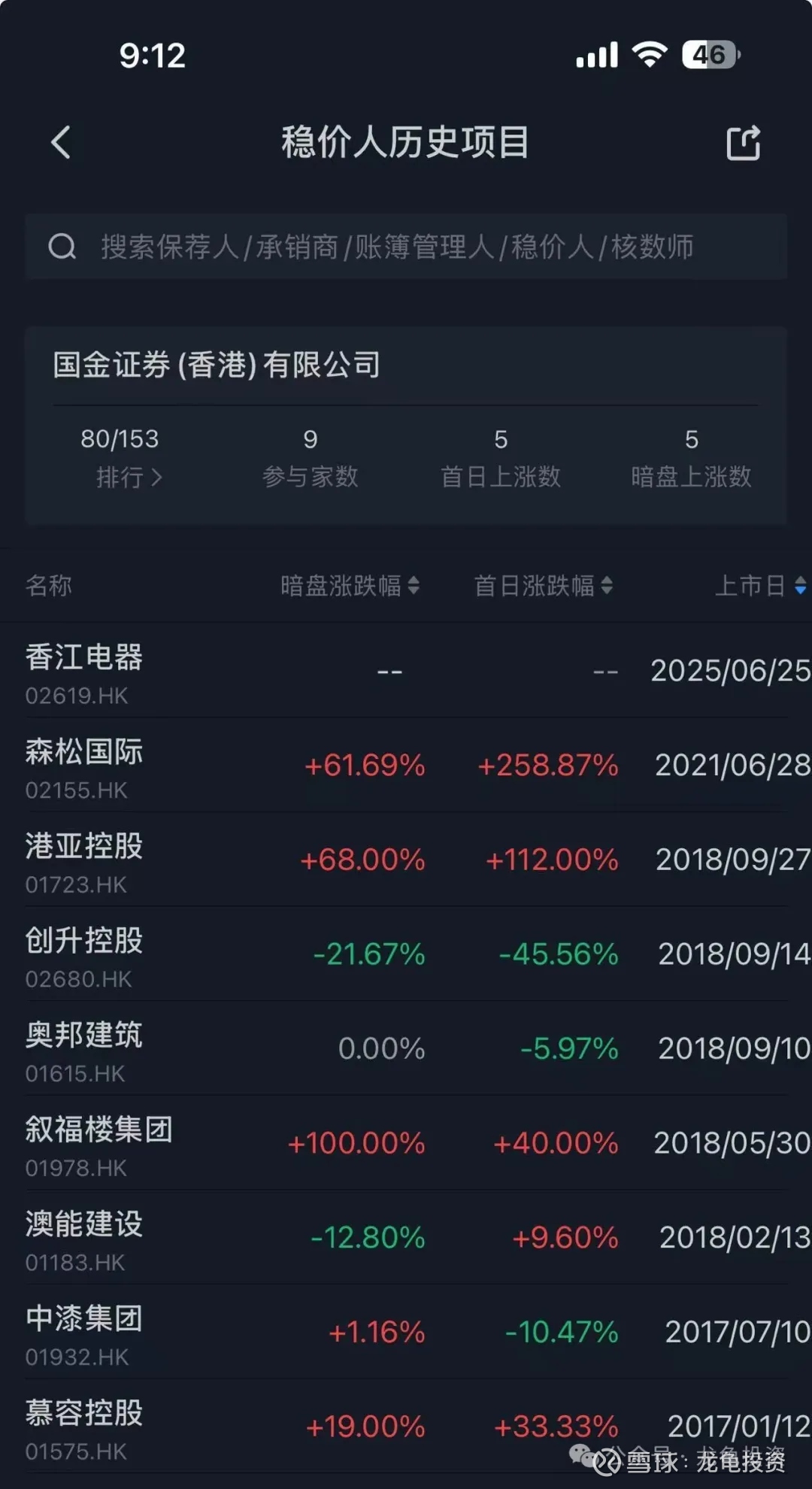Open 叙福楼集团 01978.HK row
The width and height of the screenshot is (812, 1489).
[406, 1142]
